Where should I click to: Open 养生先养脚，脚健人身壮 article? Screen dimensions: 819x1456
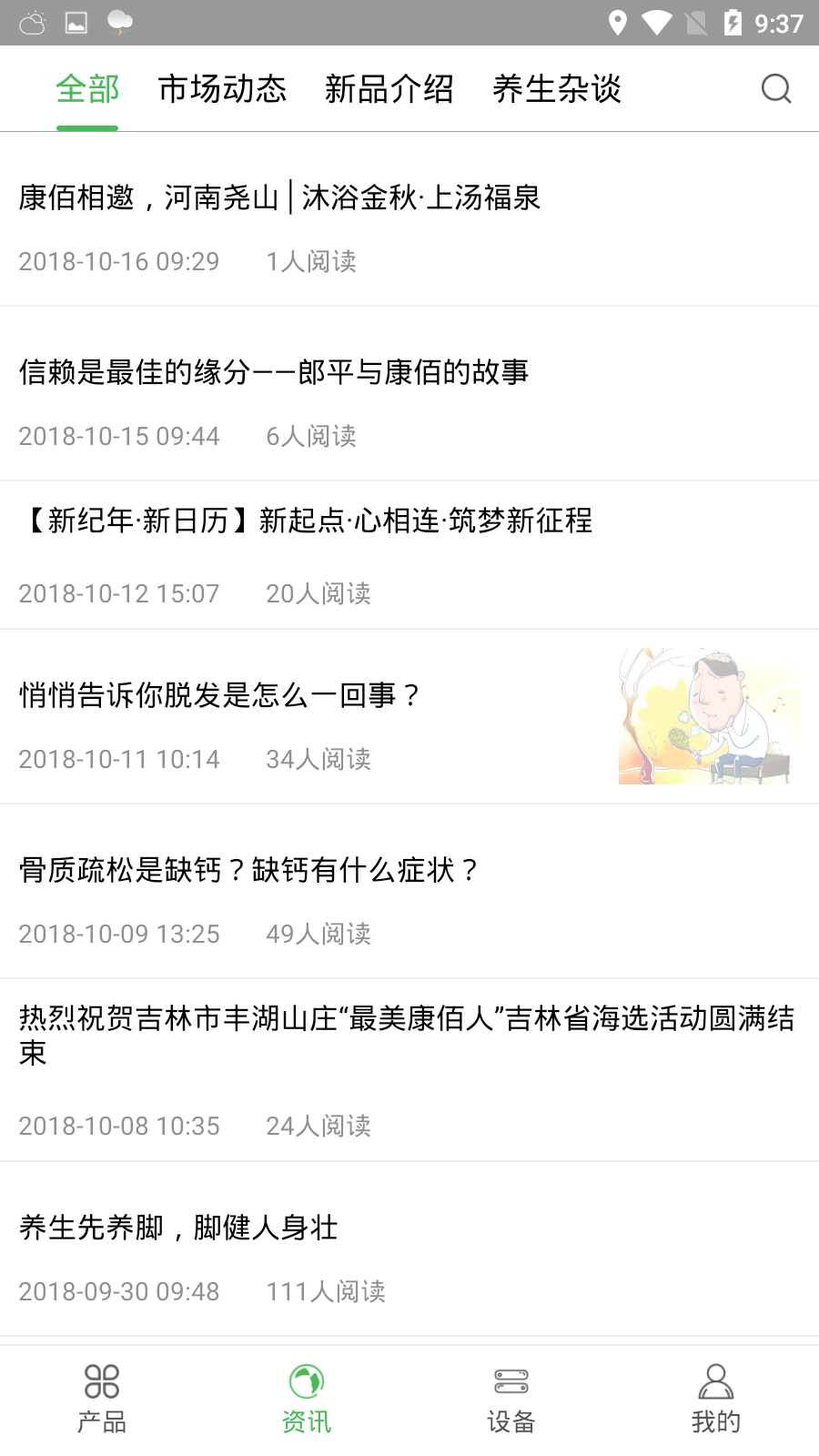click(178, 1228)
